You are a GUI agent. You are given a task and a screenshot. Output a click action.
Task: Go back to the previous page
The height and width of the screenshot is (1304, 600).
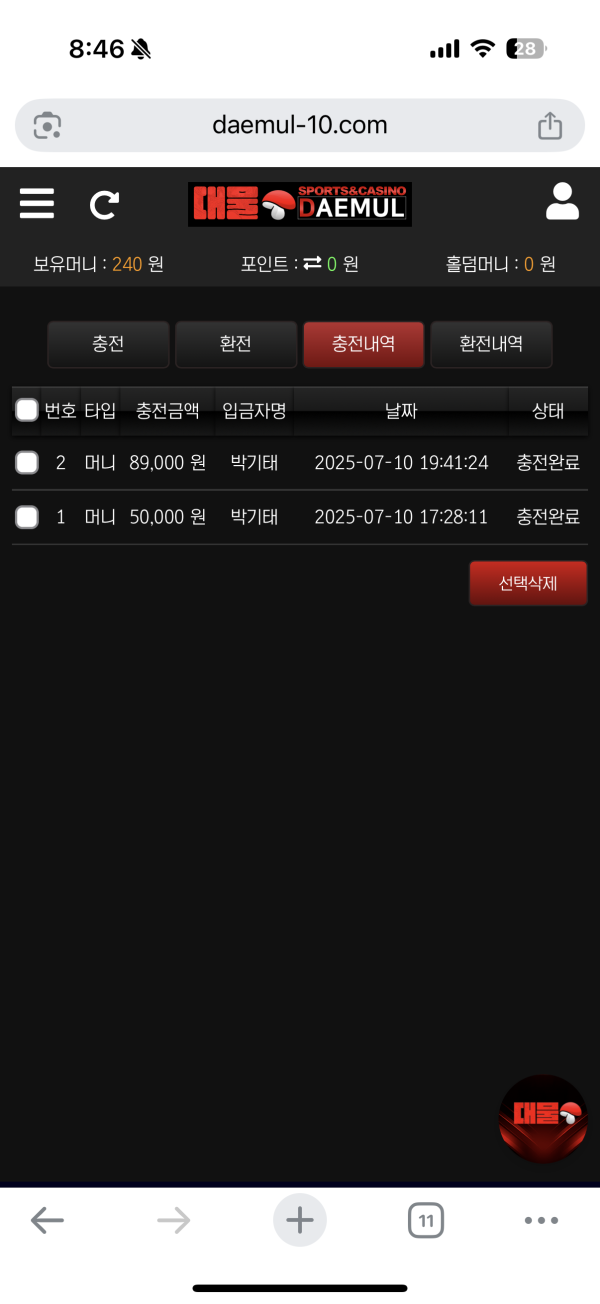[x=47, y=1220]
